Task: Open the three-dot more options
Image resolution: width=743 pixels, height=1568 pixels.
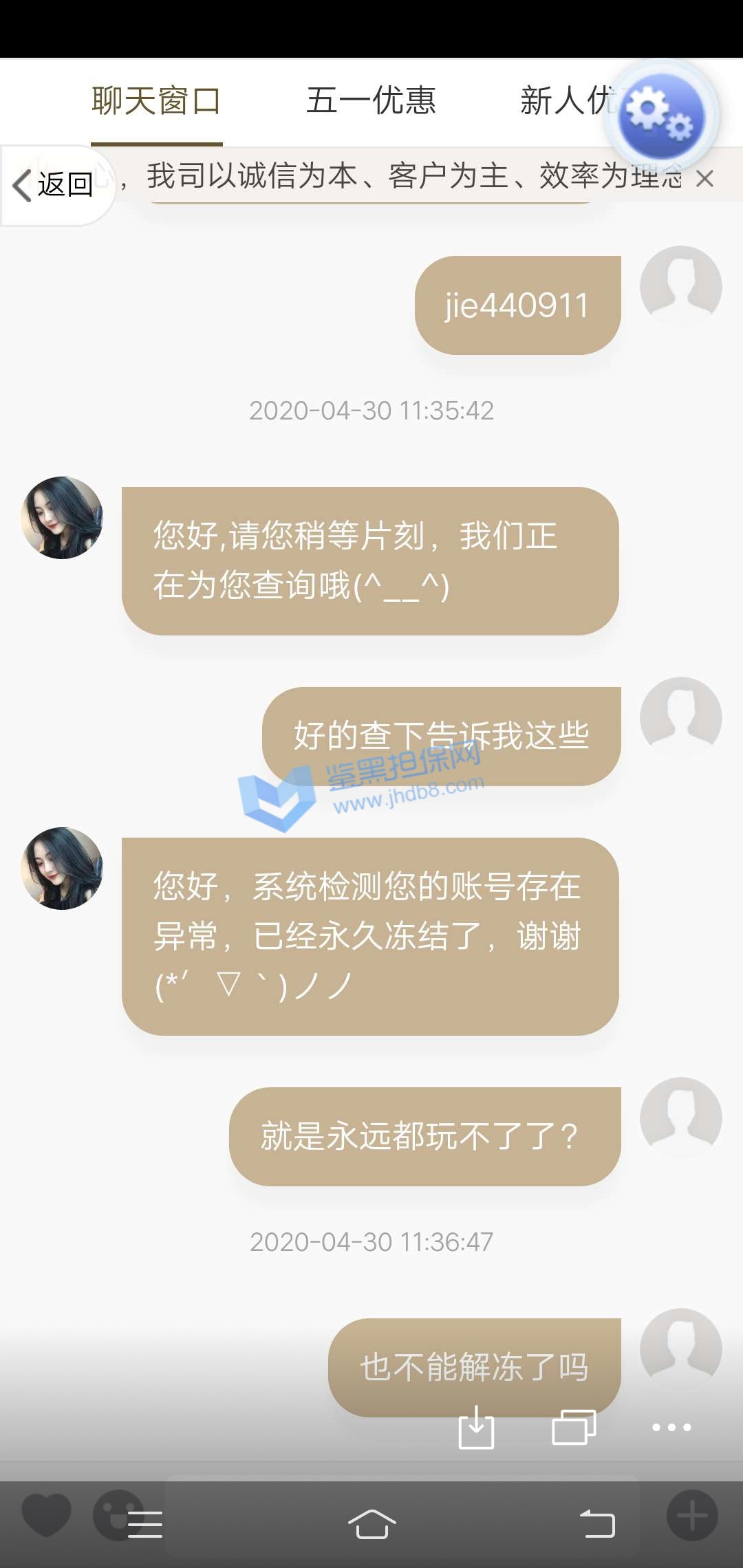Action: [671, 1428]
